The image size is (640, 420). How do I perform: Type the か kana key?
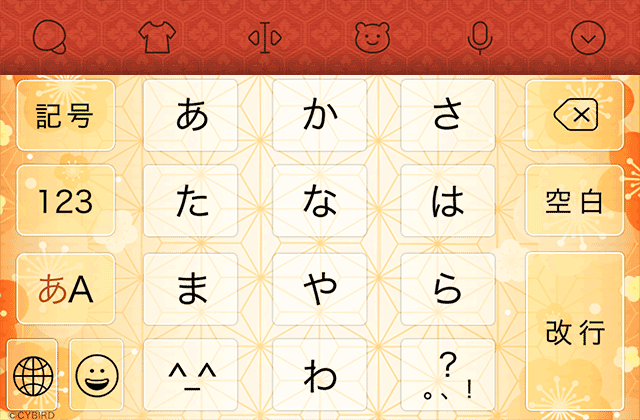click(x=320, y=116)
